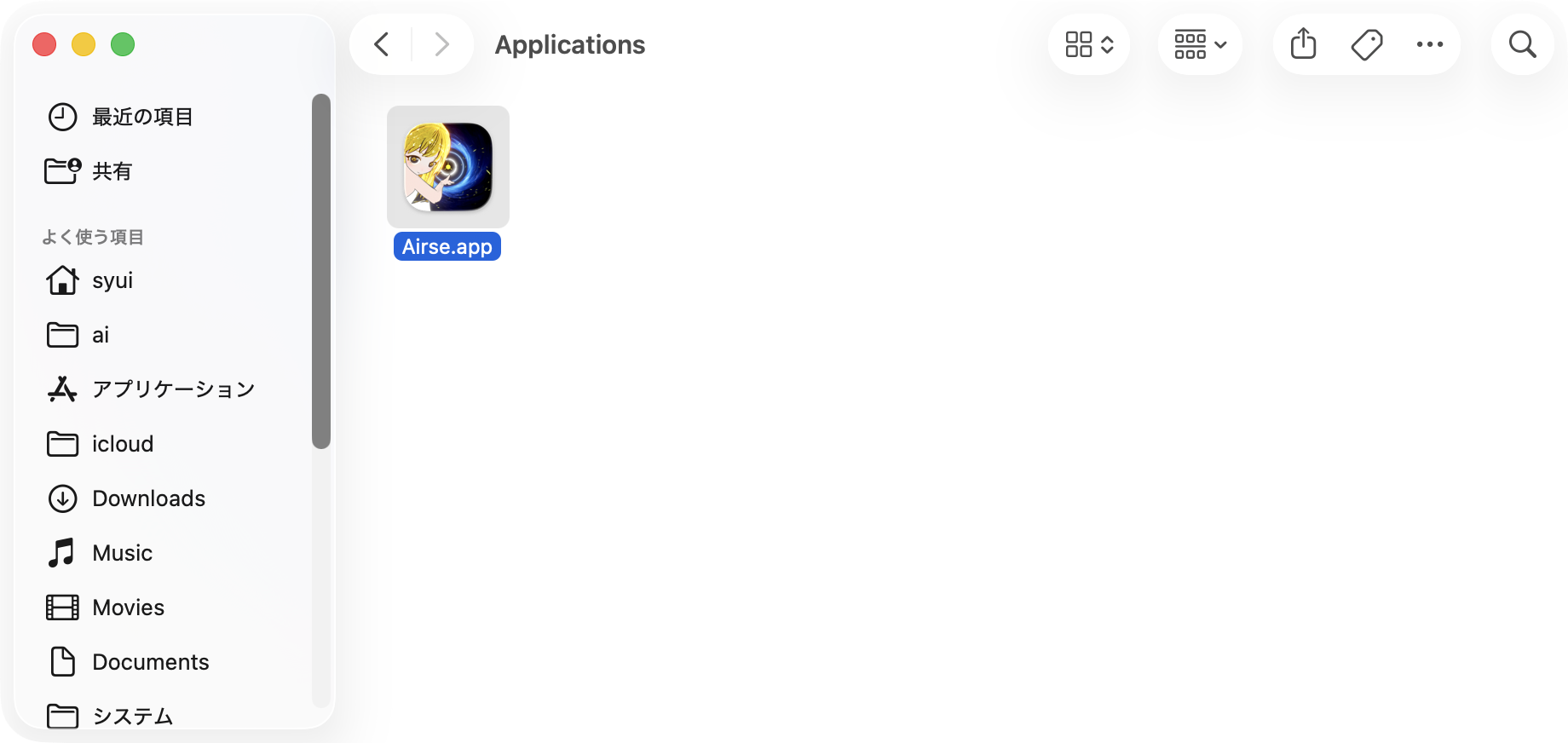Open the icloud folder
The height and width of the screenshot is (743, 1568).
[123, 444]
